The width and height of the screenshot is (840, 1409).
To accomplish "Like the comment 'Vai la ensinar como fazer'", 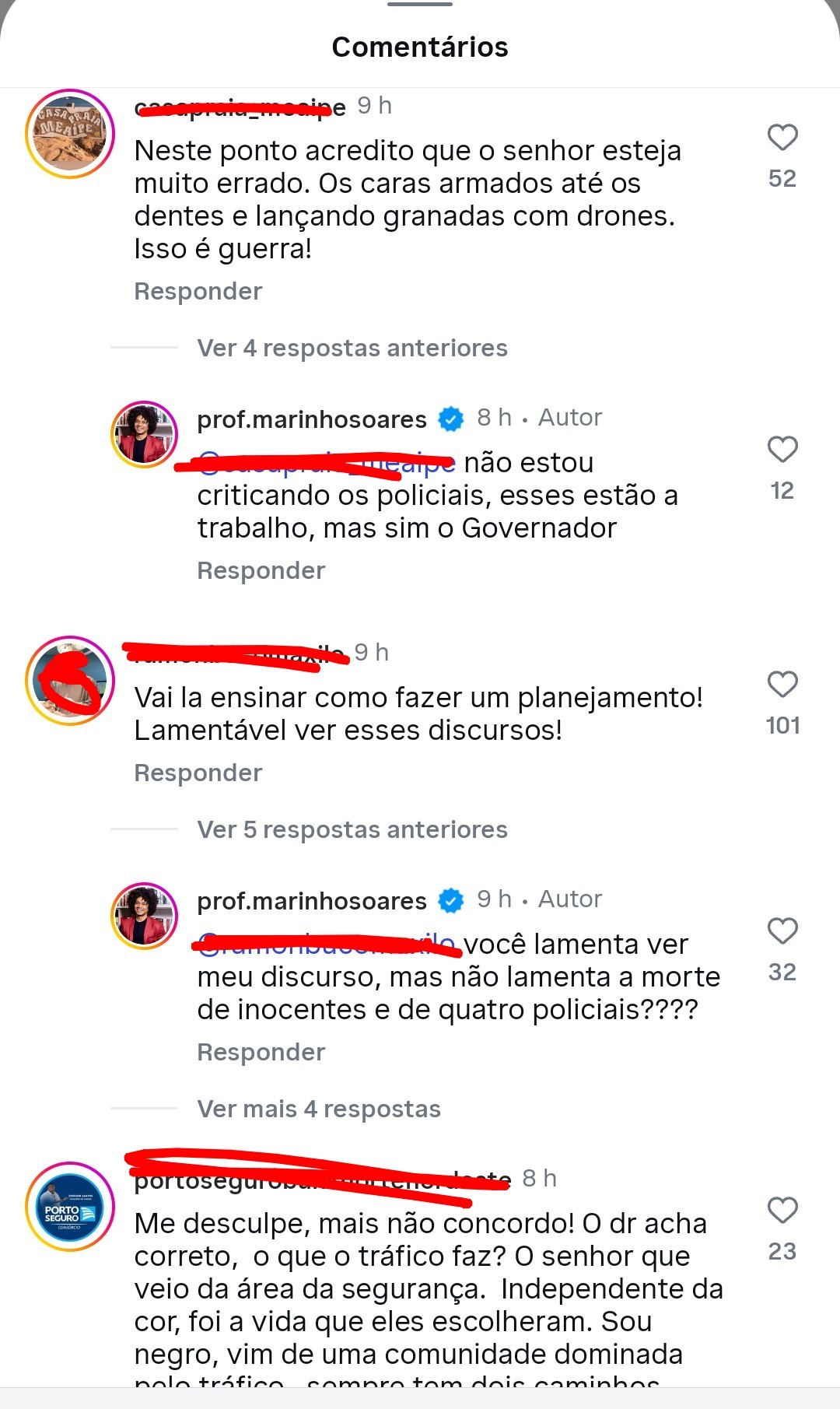I will [782, 685].
